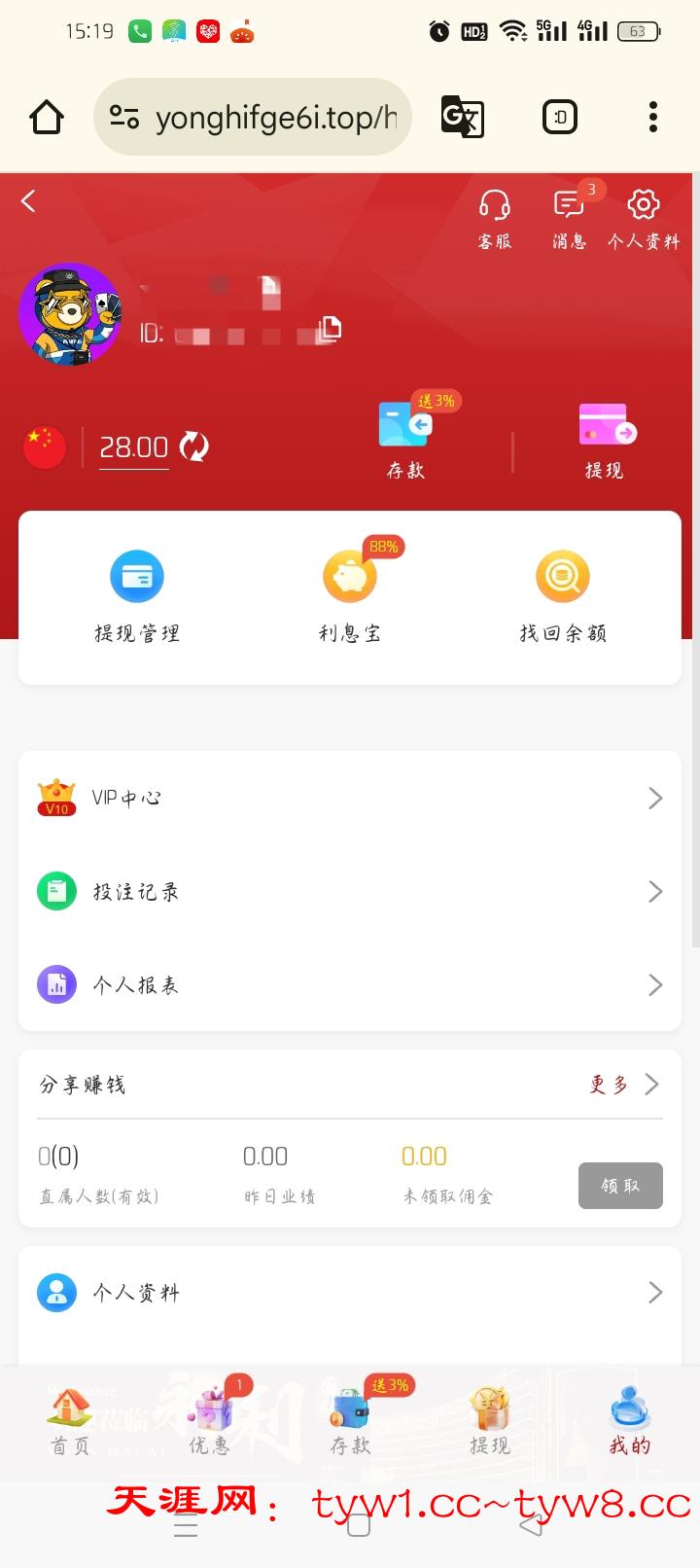Open 投注记录 betting records
This screenshot has width=700, height=1568.
(x=350, y=892)
